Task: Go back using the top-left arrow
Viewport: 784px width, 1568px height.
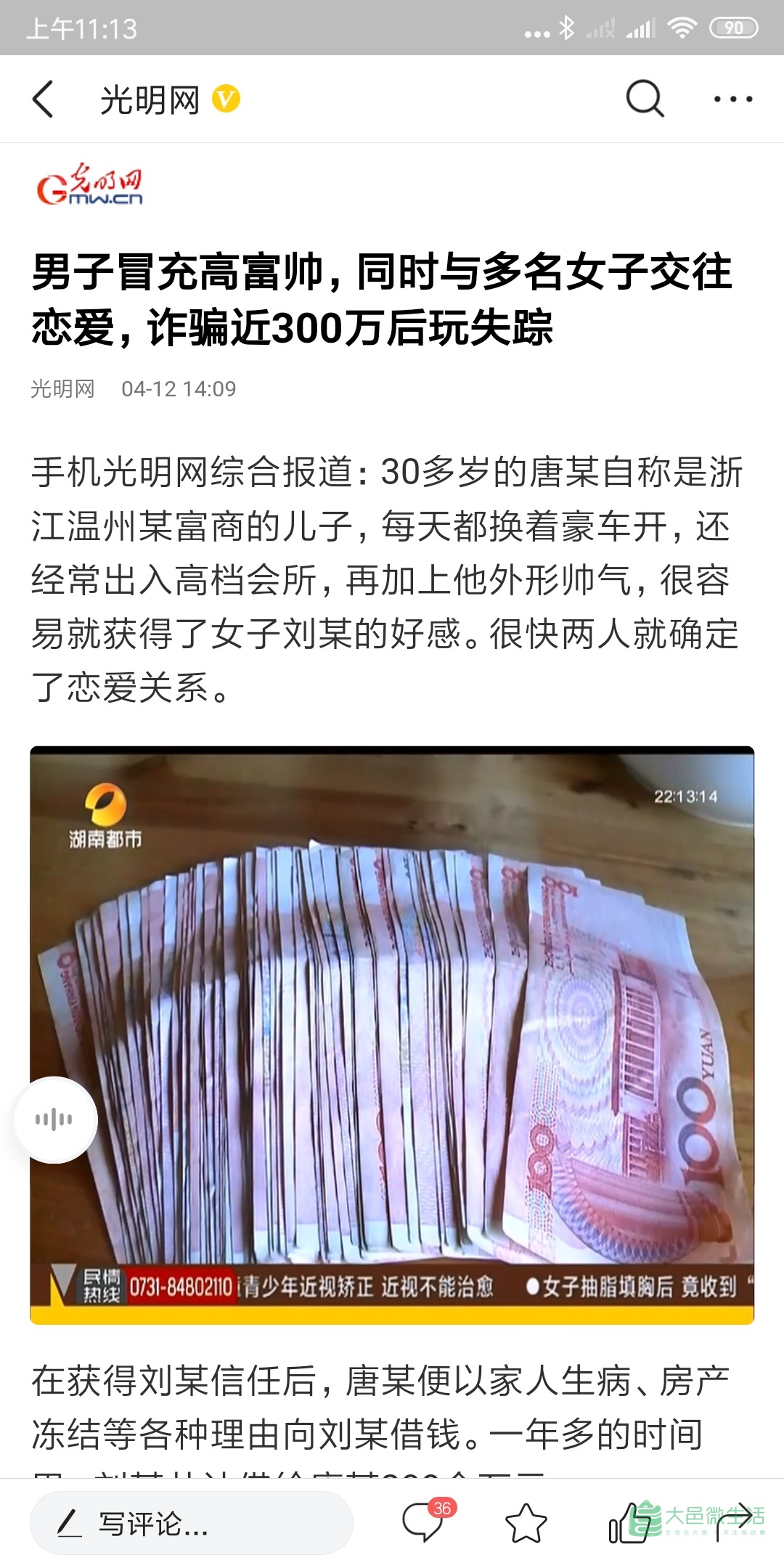Action: tap(44, 99)
